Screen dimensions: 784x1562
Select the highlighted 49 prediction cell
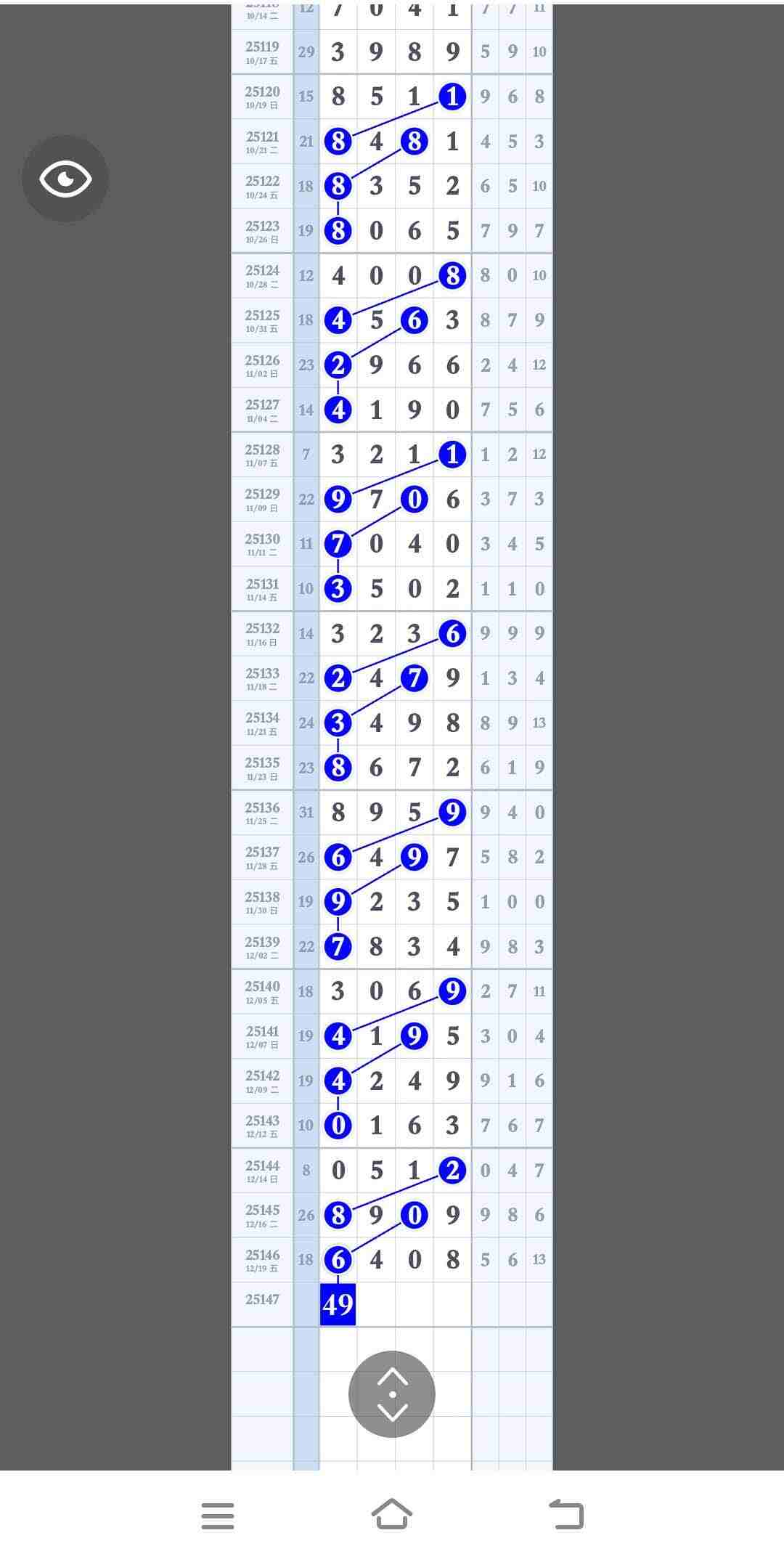click(338, 1304)
